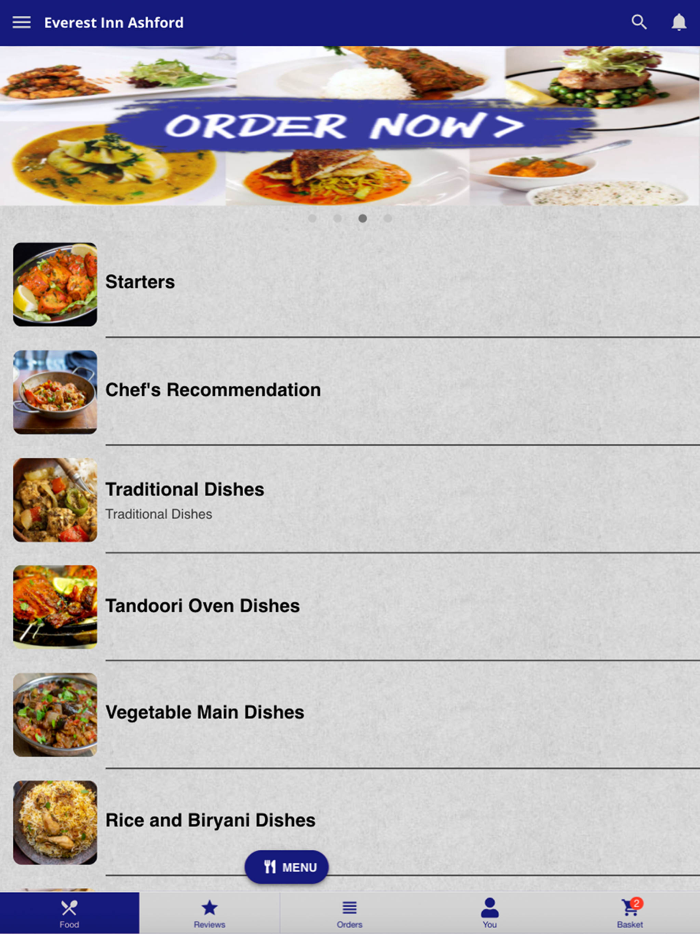This screenshot has width=700, height=934.
Task: Open Chef's Recommendation category
Action: (213, 391)
